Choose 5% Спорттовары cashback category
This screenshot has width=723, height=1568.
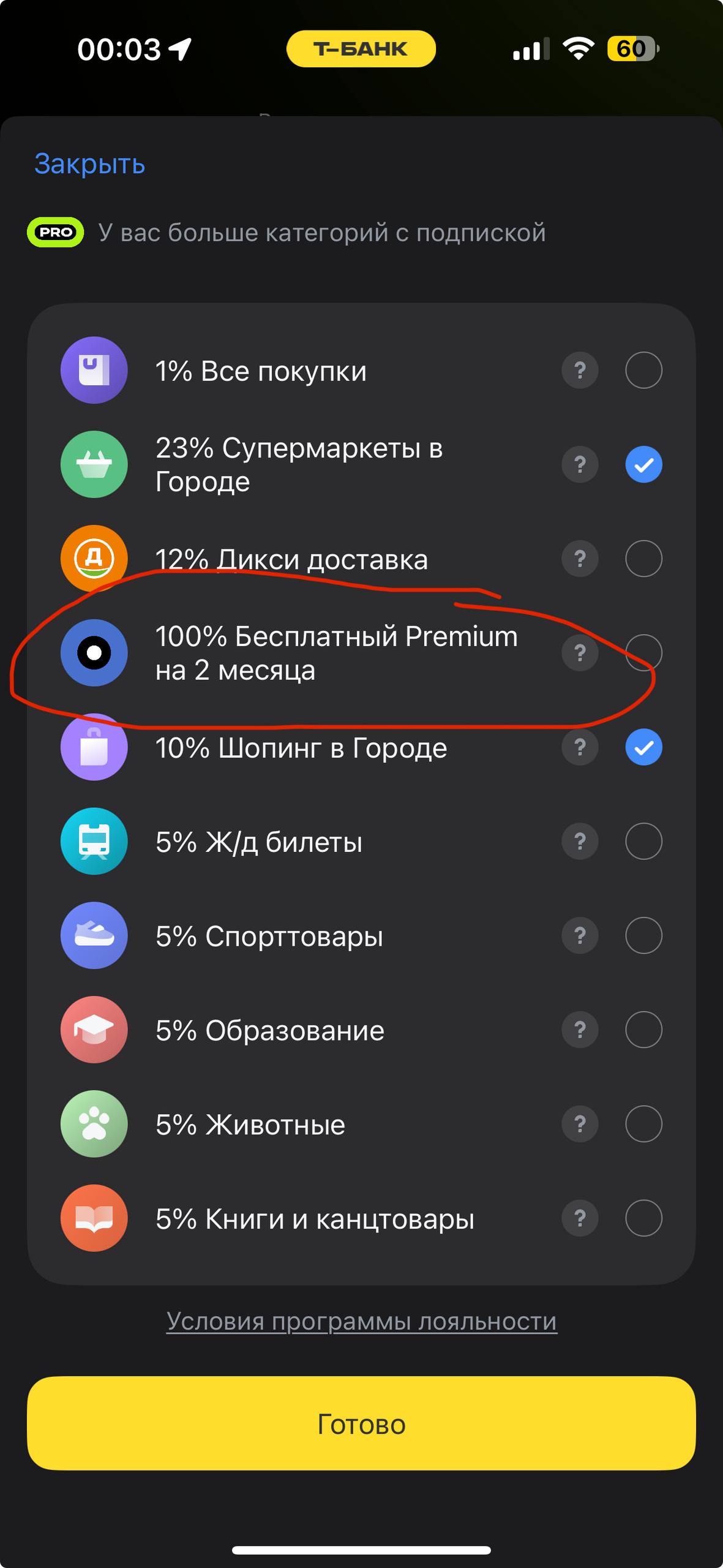tap(643, 935)
